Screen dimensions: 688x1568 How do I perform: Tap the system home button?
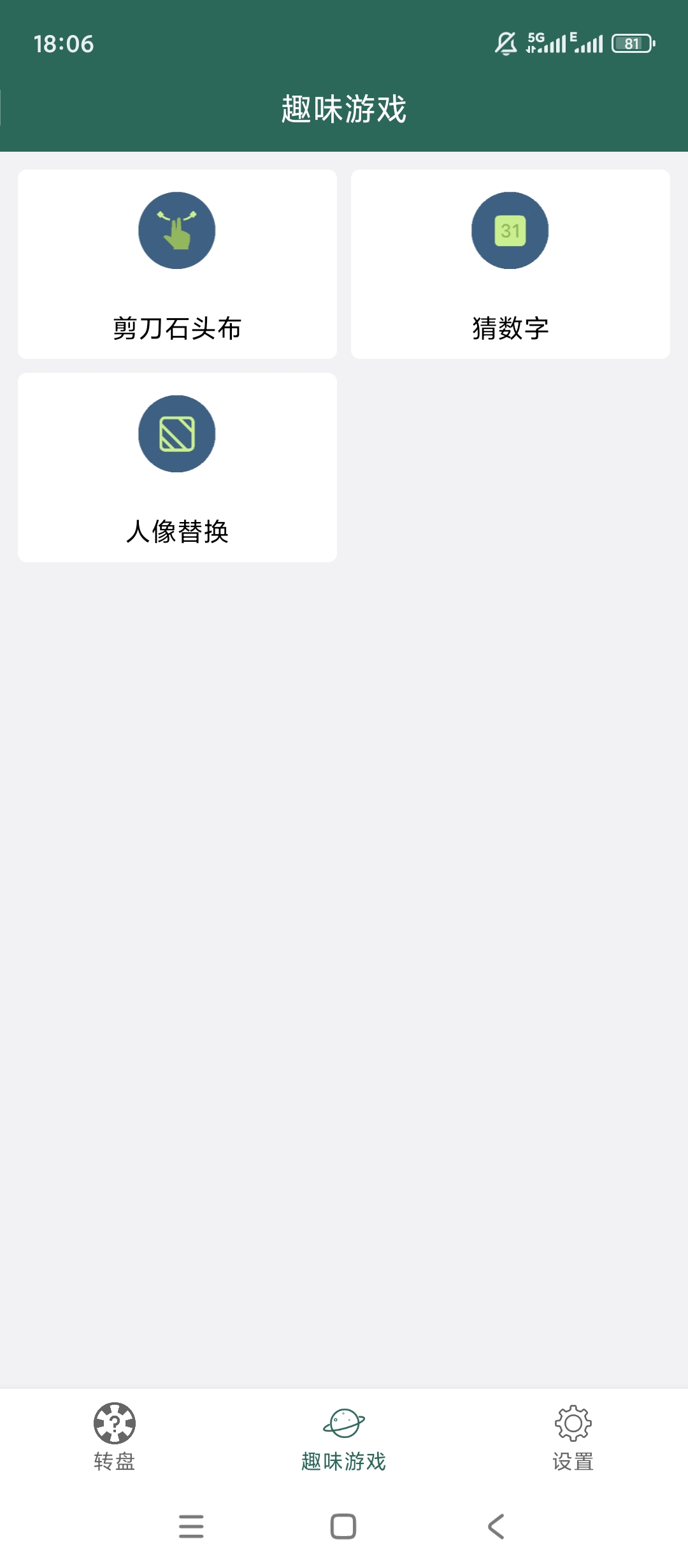[x=343, y=1527]
